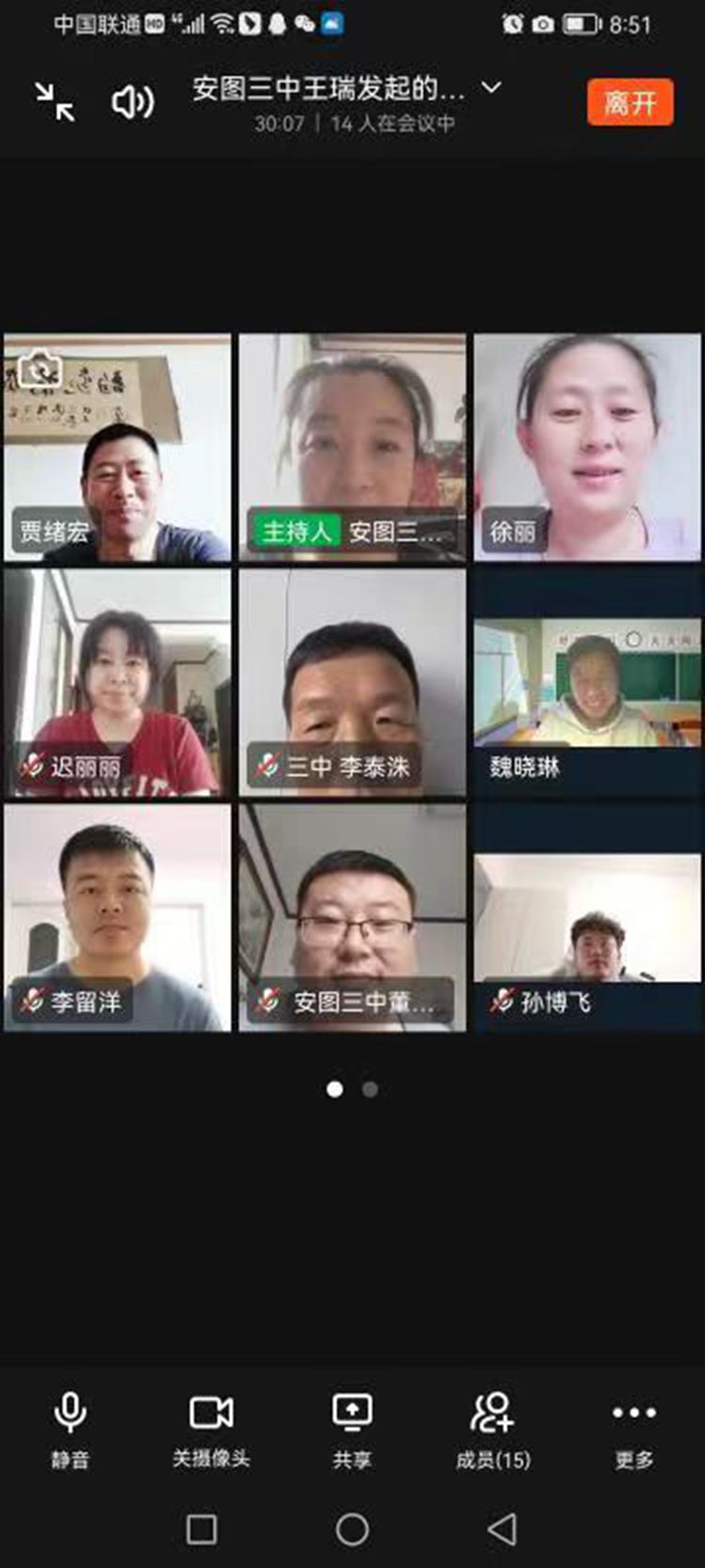Screen dimensions: 705x1568
Task: Open 迟丽丽's video tile
Action: click(x=117, y=683)
